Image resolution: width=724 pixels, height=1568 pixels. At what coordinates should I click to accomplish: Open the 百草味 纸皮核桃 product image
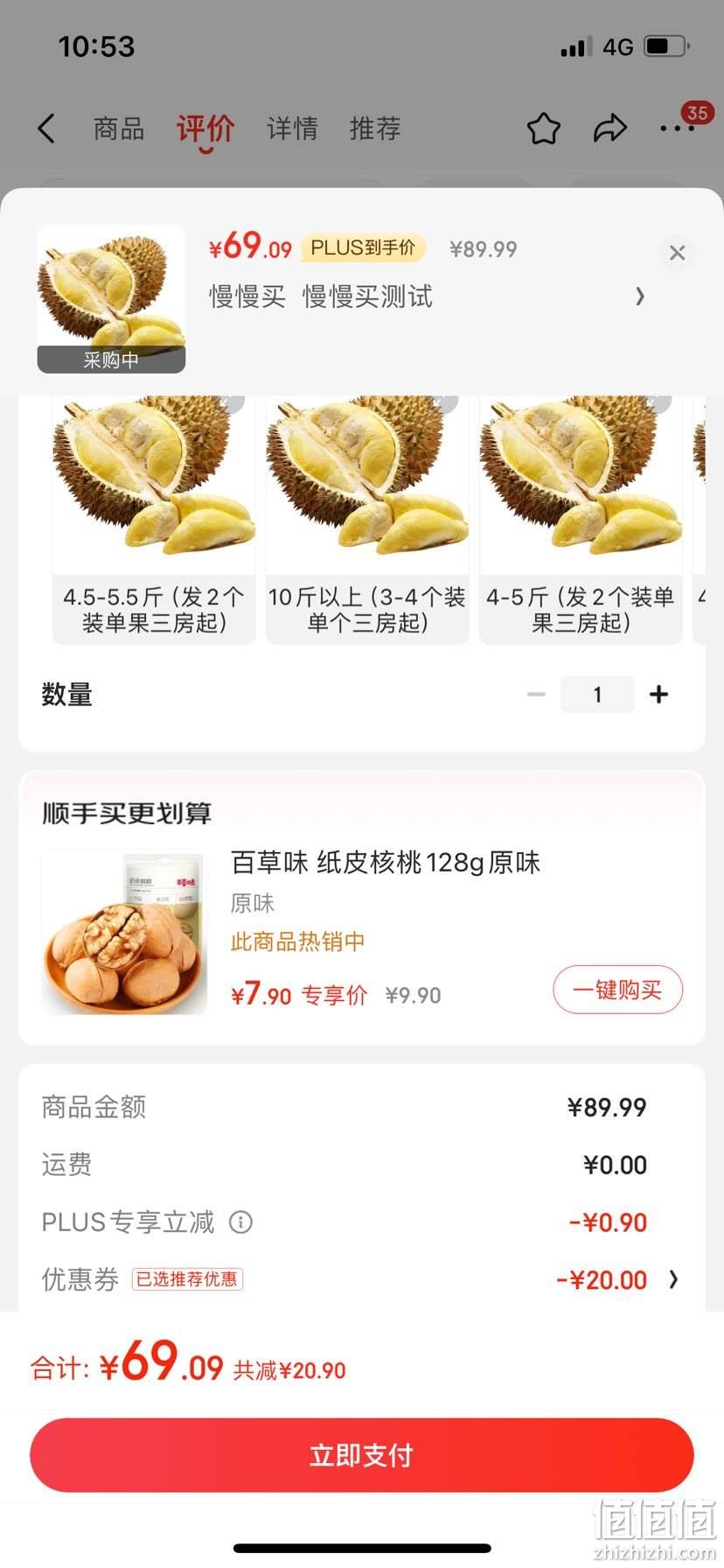[124, 932]
